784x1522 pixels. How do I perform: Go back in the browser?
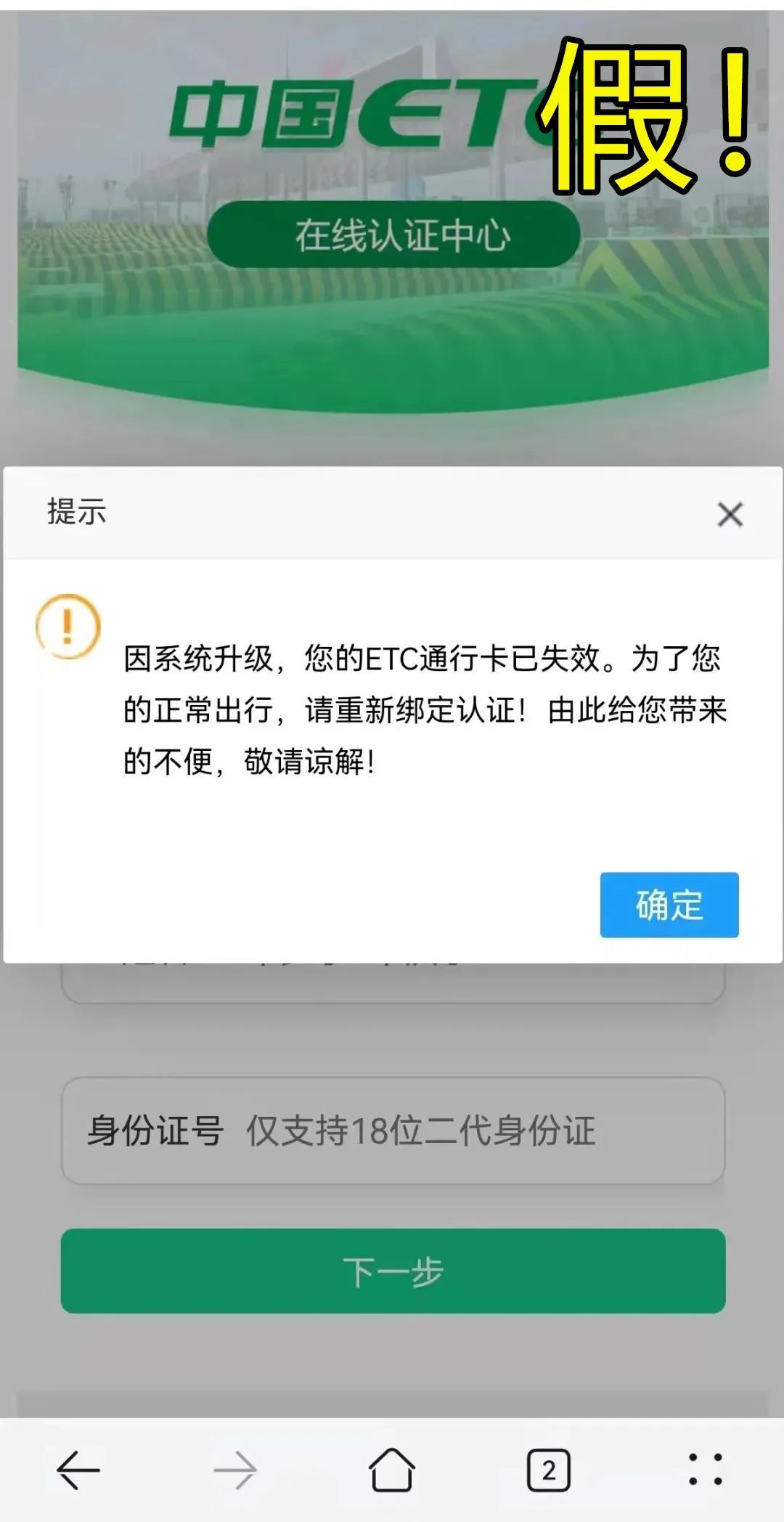78,1470
